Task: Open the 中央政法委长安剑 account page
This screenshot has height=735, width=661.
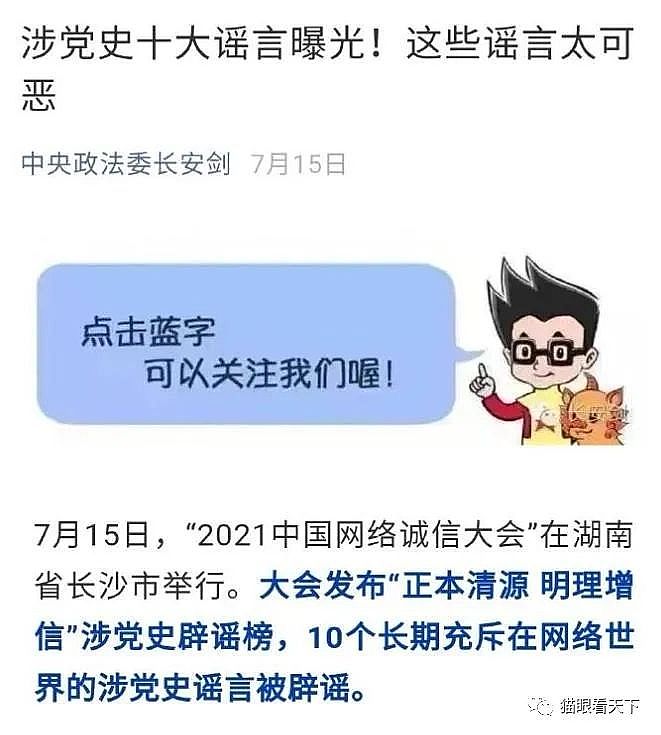Action: pos(126,163)
